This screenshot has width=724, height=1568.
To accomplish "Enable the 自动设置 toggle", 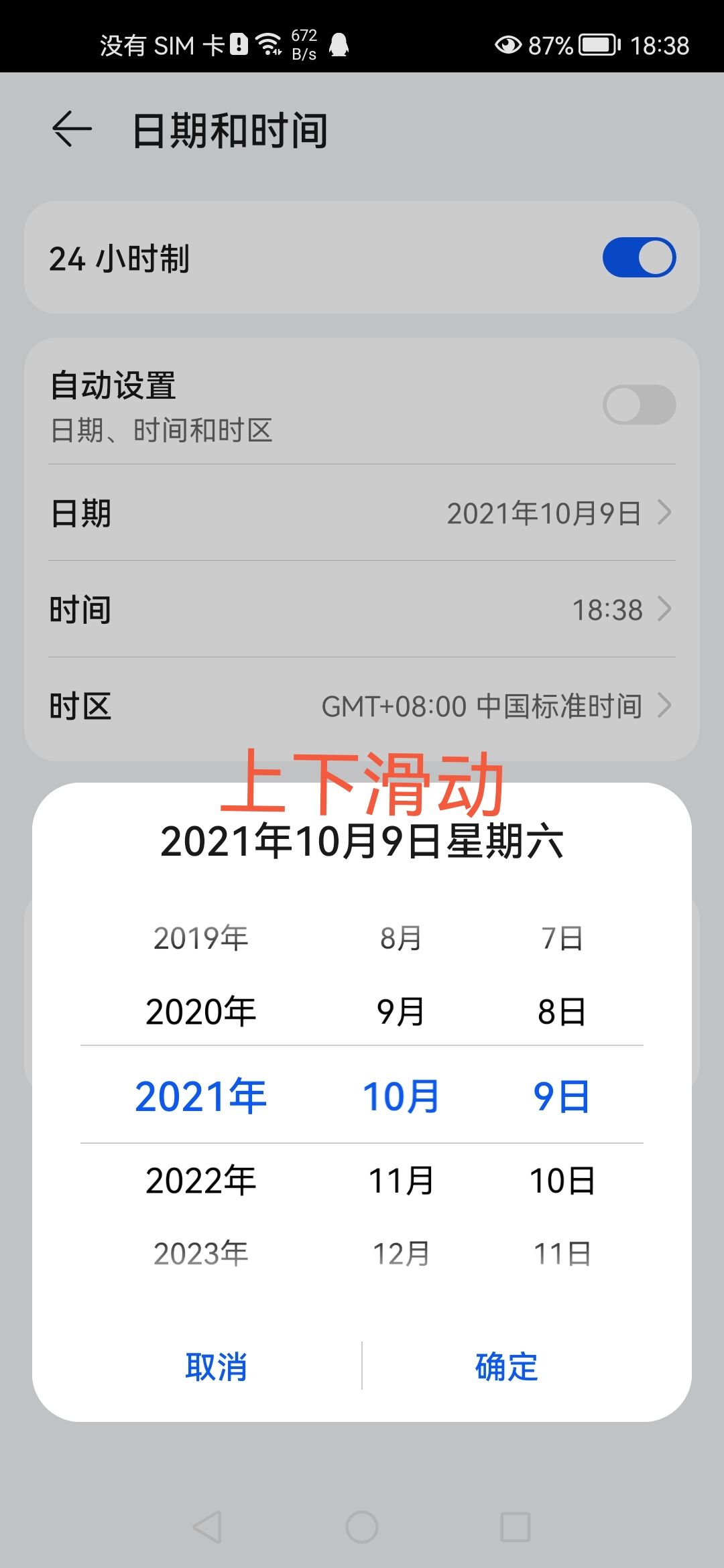I will [638, 403].
